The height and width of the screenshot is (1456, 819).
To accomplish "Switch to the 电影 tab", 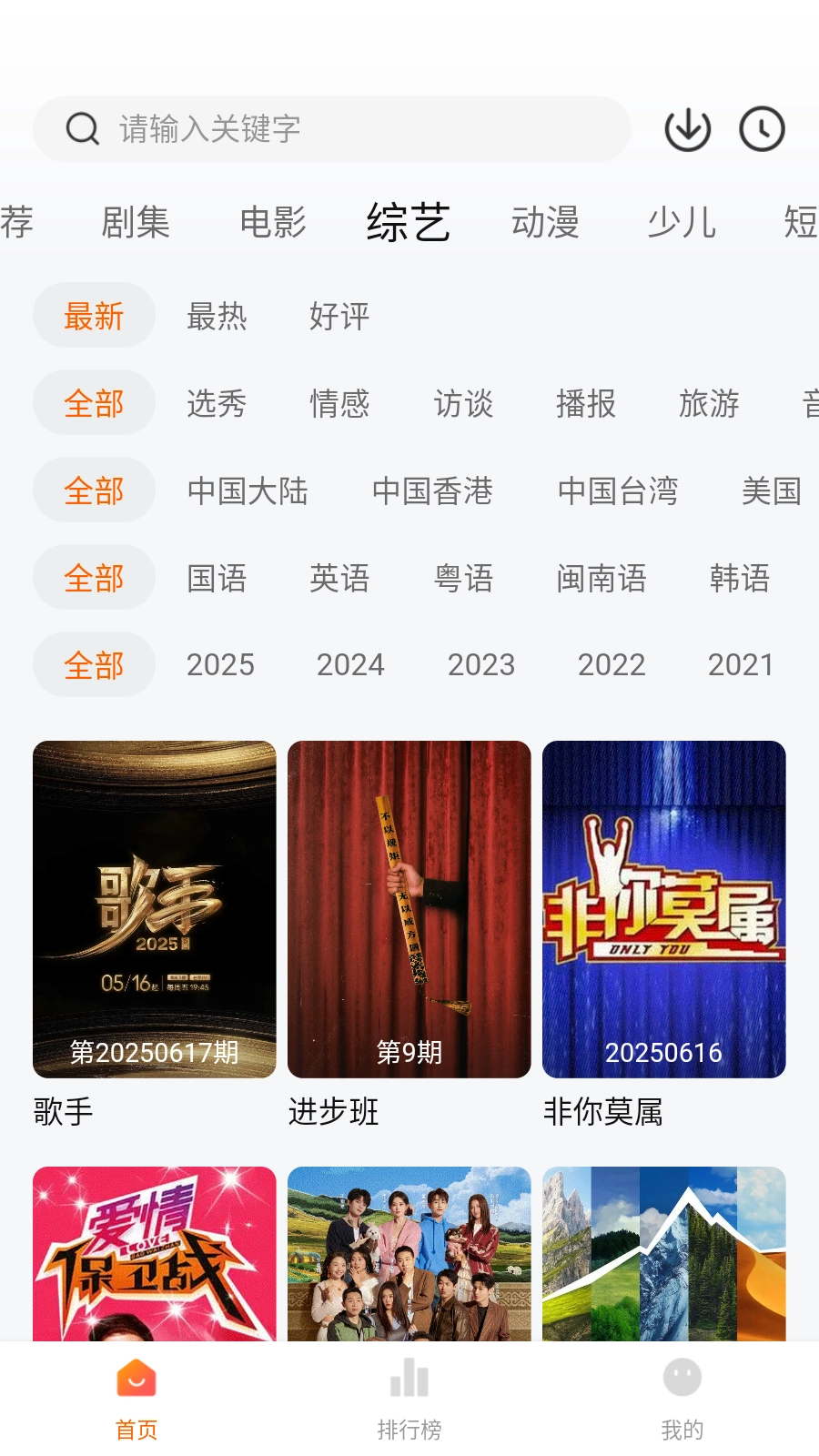I will [x=272, y=222].
